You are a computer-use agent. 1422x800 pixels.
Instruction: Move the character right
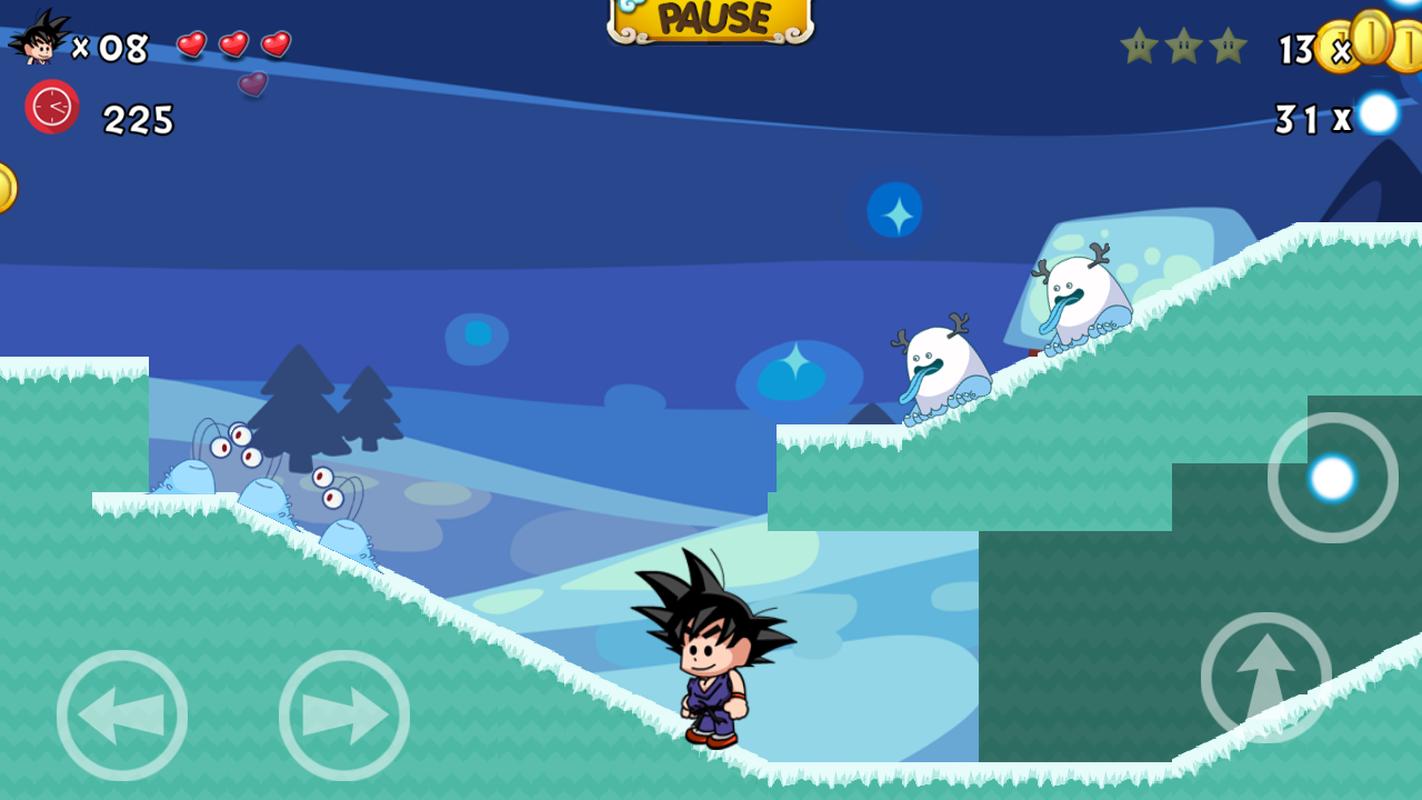[344, 715]
